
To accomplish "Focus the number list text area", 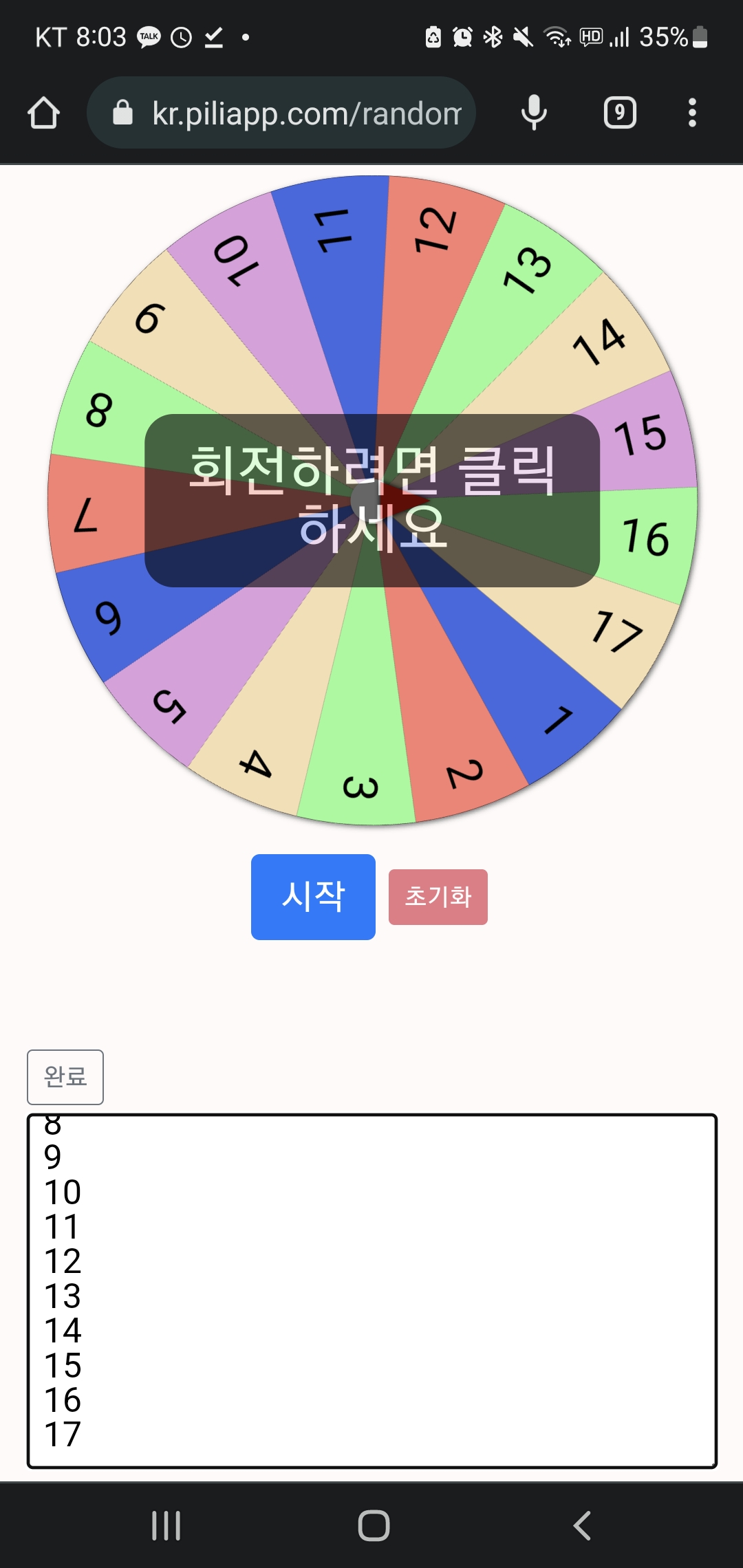I will [372, 1291].
